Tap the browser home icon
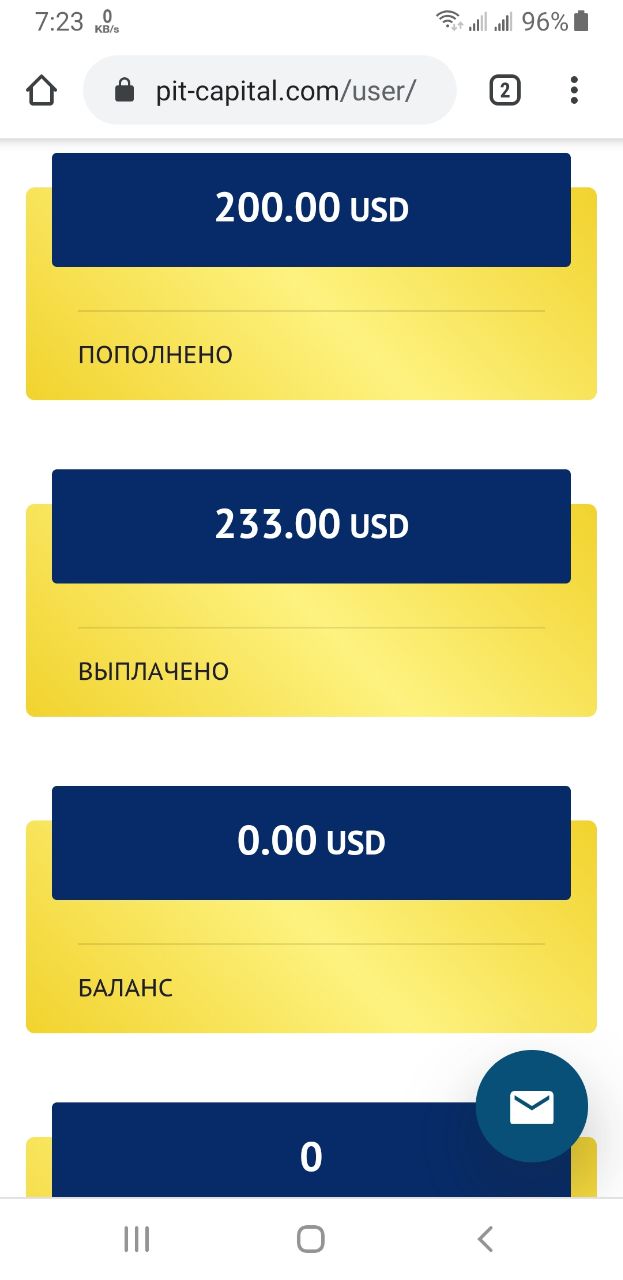Screen dimensions: 623x1280 [41, 91]
